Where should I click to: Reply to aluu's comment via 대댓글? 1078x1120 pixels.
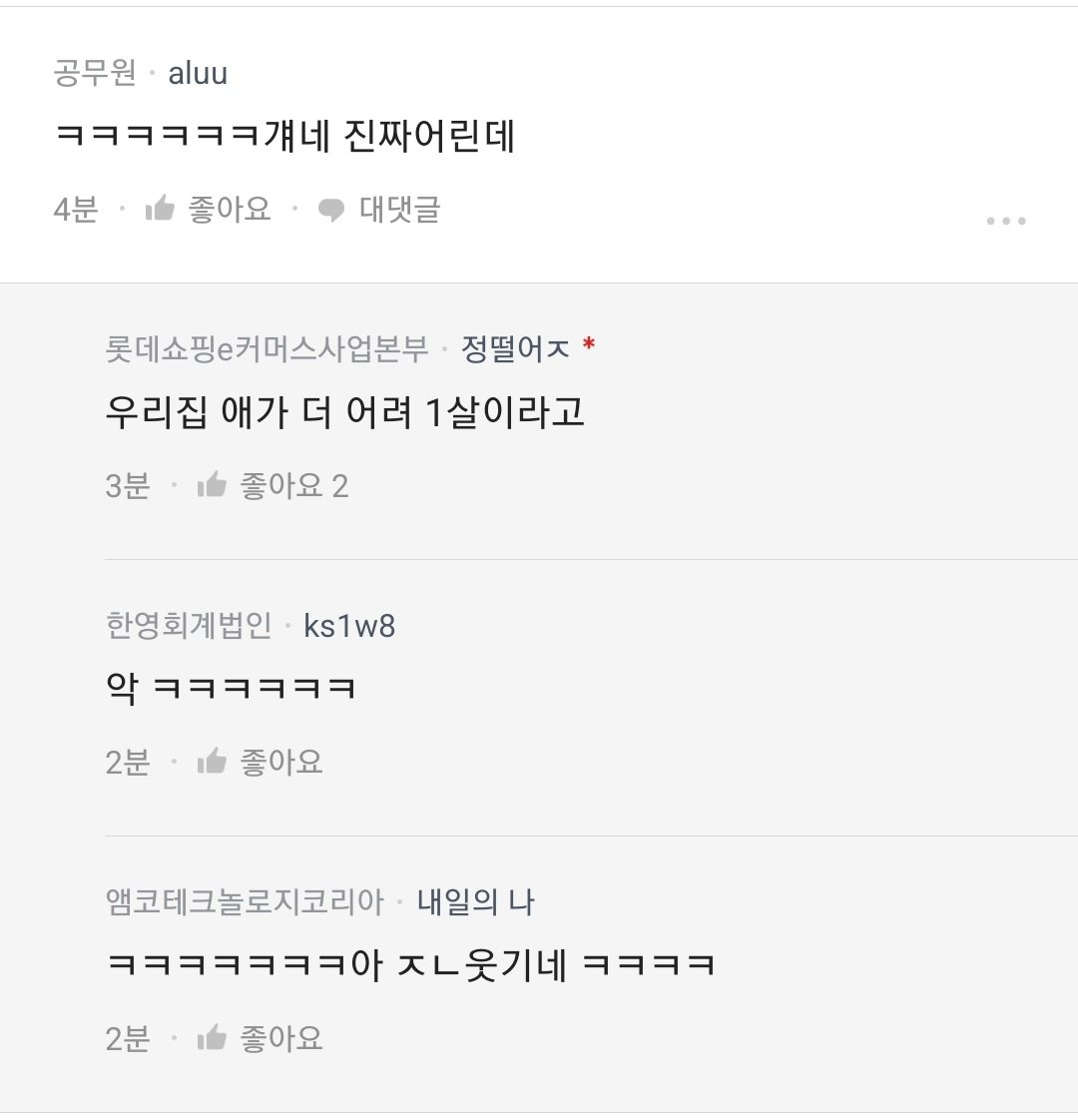pos(379,210)
